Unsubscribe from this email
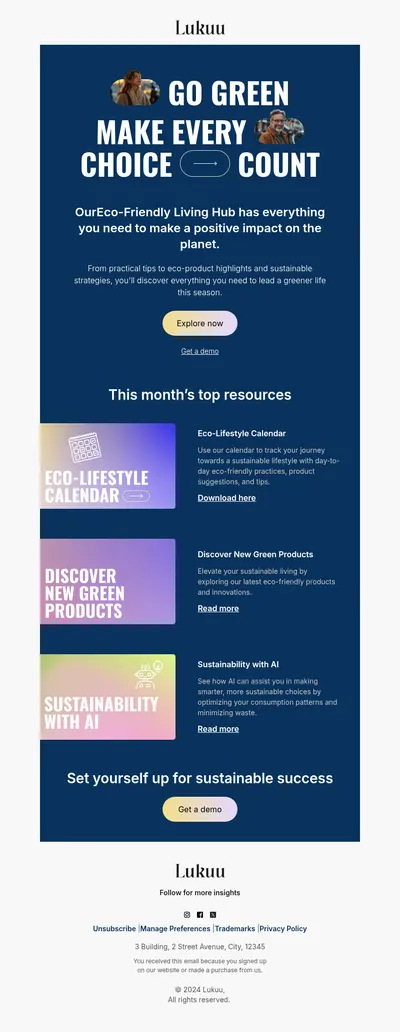 [114, 929]
